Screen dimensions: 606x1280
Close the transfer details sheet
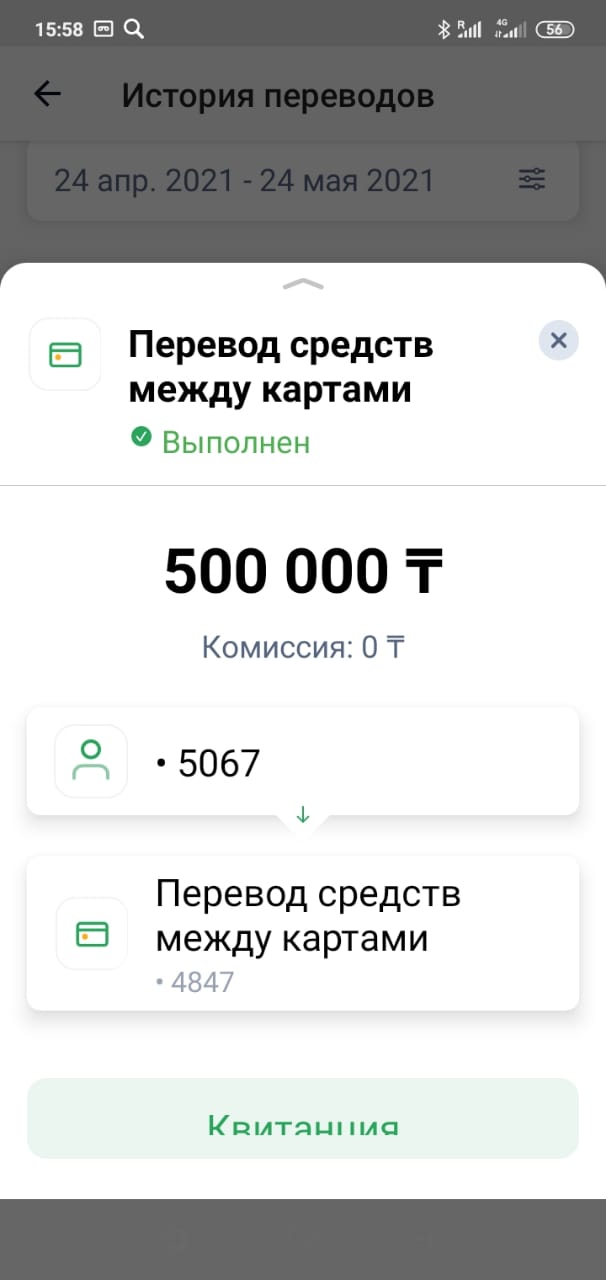(x=558, y=341)
